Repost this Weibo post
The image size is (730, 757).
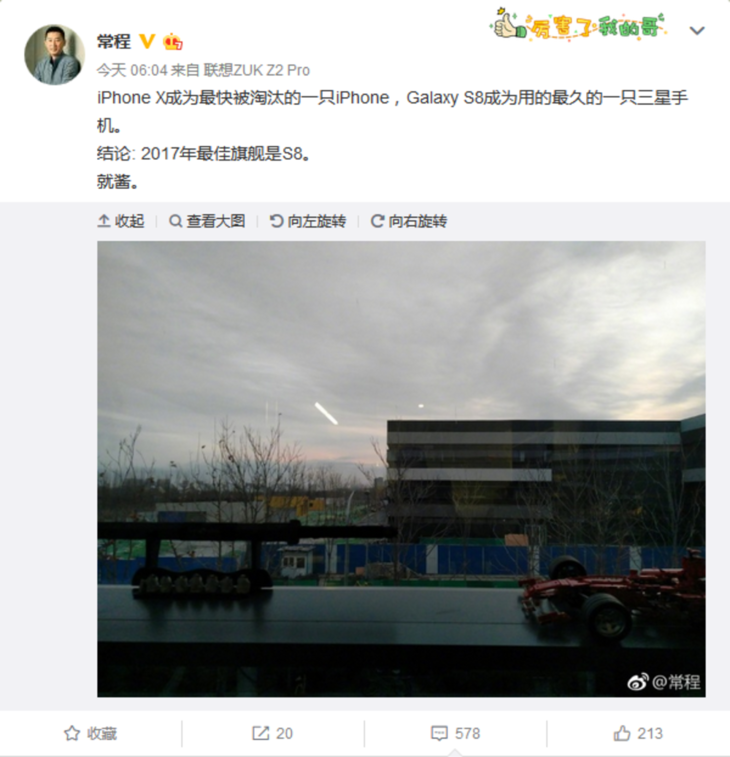click(272, 733)
